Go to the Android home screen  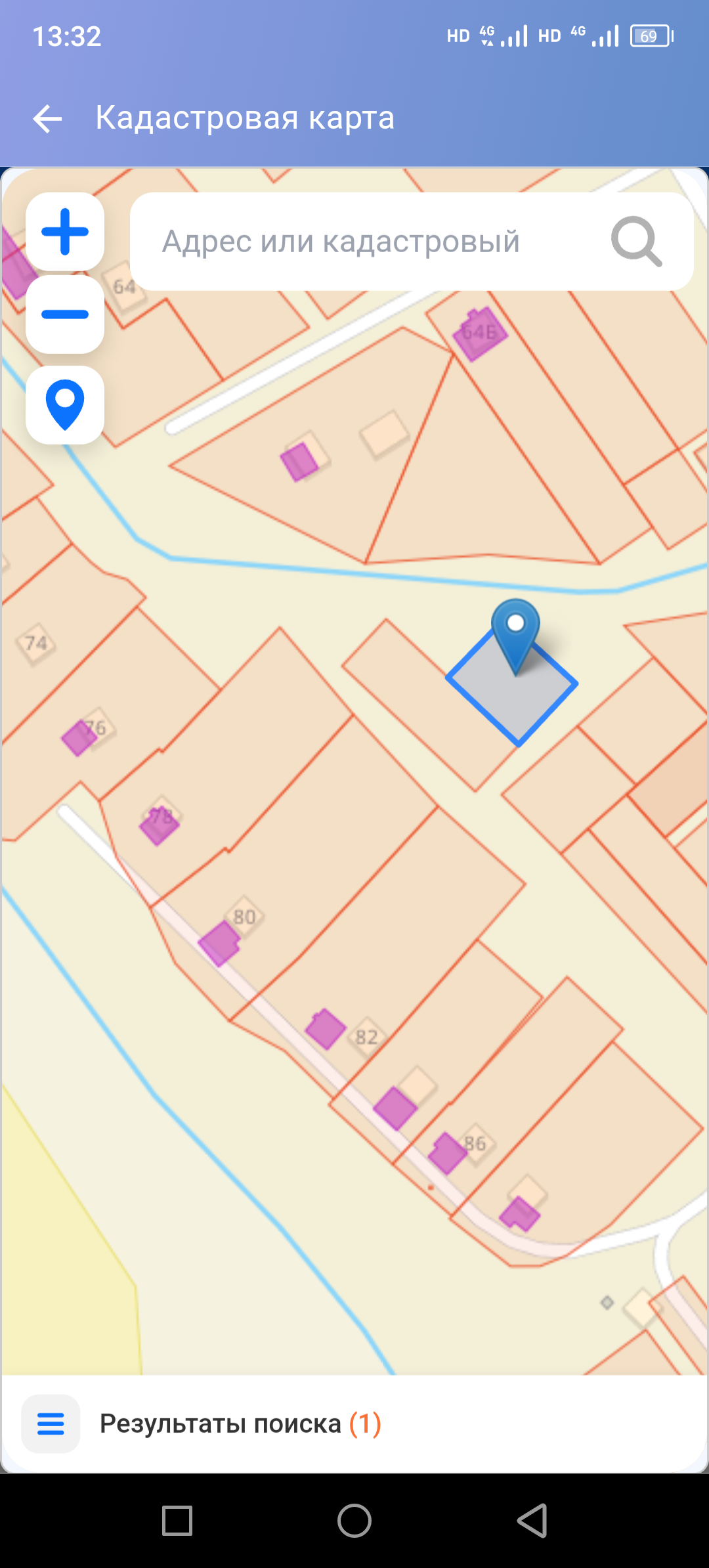pyautogui.click(x=354, y=1520)
